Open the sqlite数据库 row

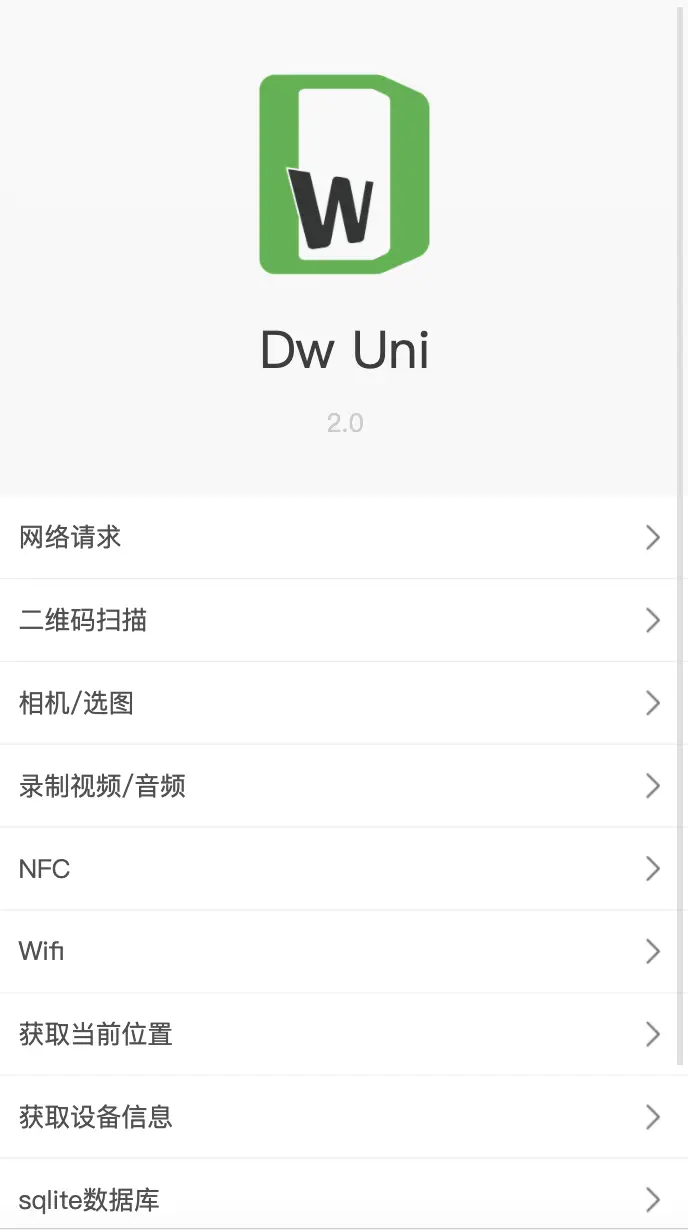coord(340,1195)
